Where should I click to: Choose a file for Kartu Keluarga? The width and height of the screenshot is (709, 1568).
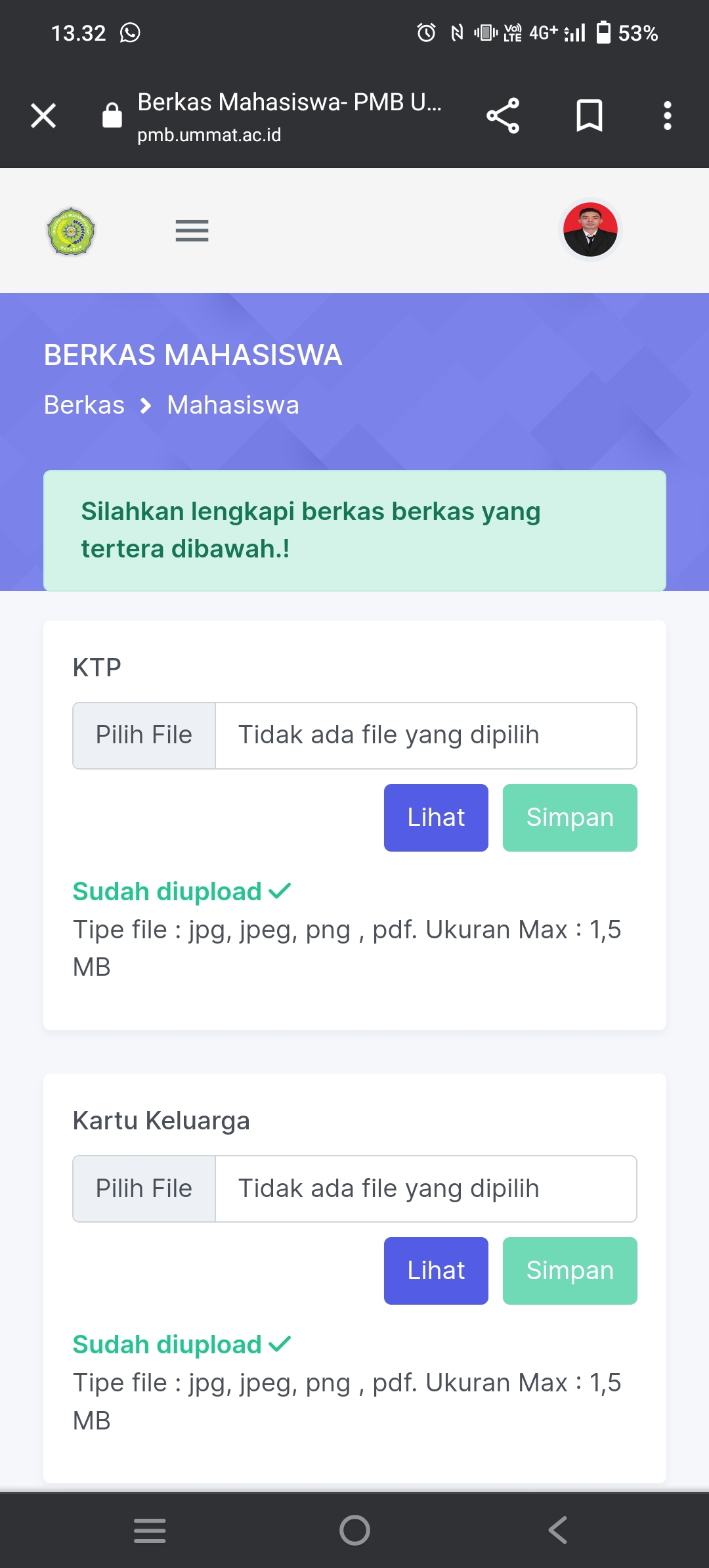[x=144, y=1188]
